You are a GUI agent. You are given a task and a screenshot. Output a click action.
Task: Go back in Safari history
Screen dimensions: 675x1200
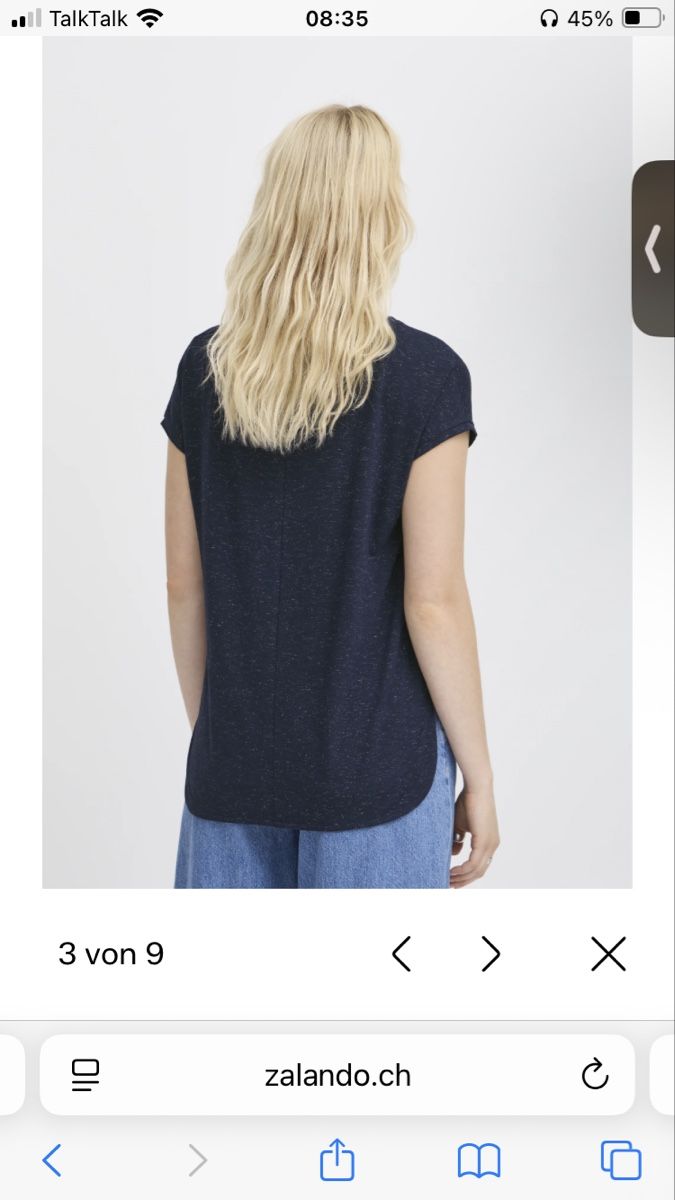pyautogui.click(x=52, y=1160)
